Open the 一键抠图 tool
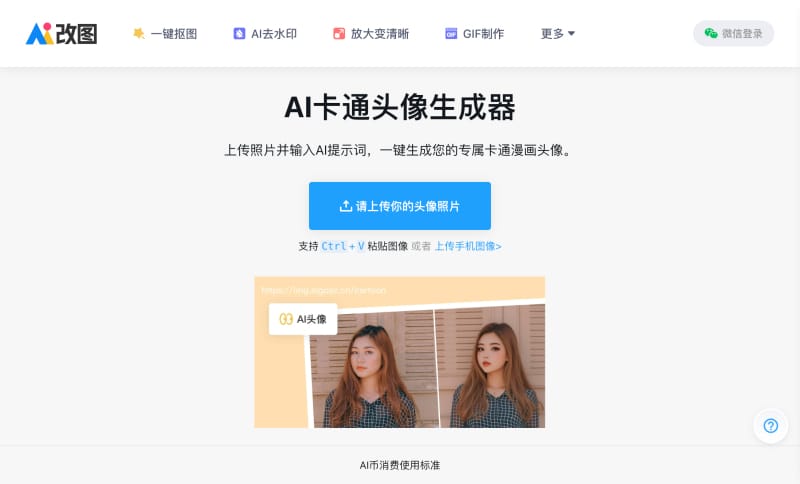The height and width of the screenshot is (484, 800). pos(165,33)
